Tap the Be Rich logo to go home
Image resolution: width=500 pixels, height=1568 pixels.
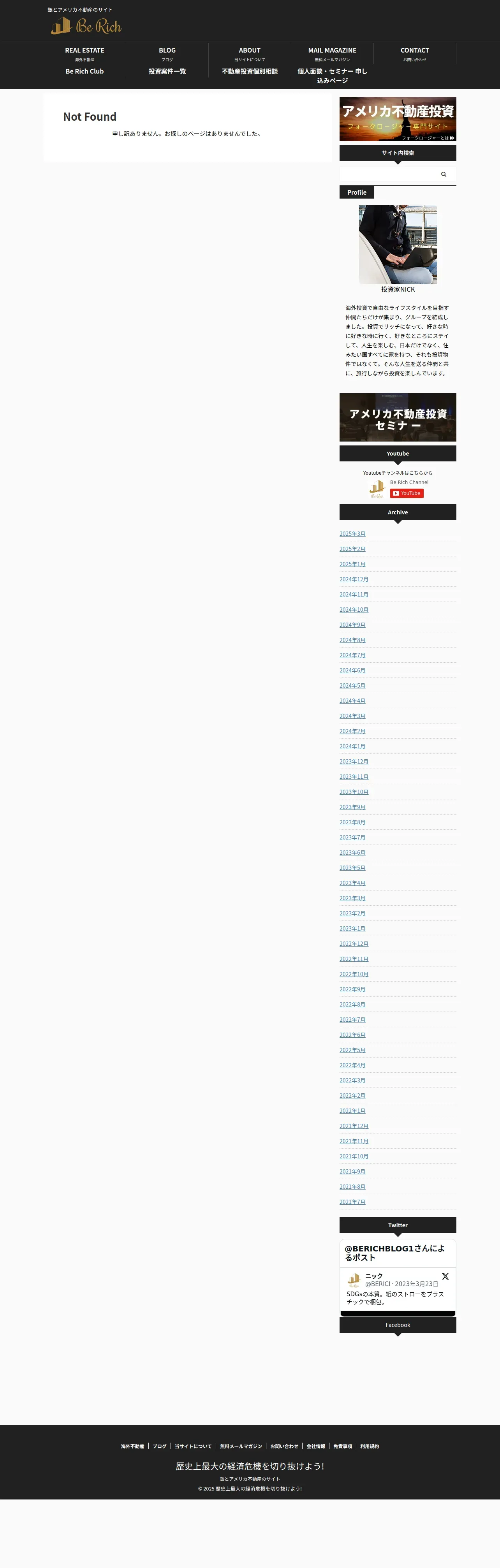(x=86, y=26)
